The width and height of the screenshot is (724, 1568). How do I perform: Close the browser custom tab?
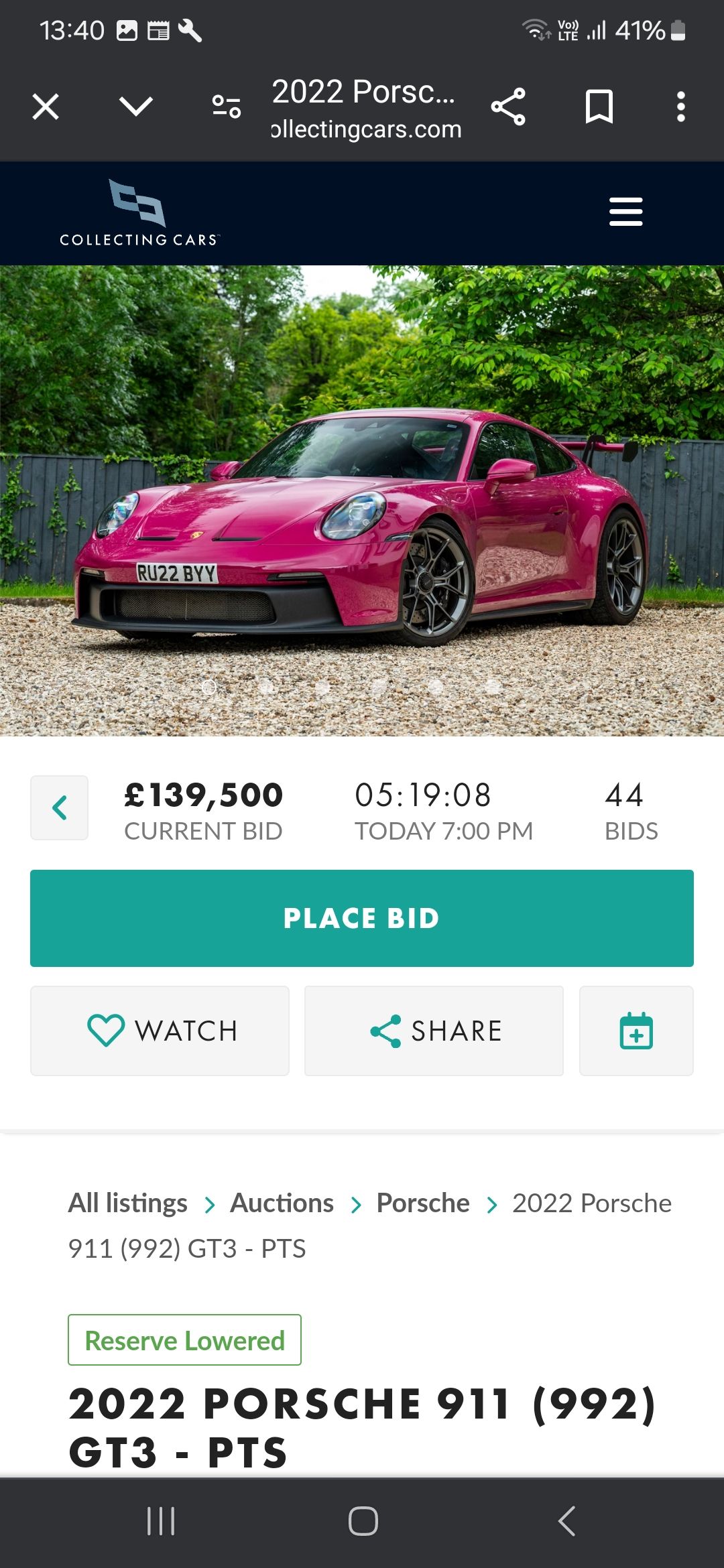pos(46,107)
